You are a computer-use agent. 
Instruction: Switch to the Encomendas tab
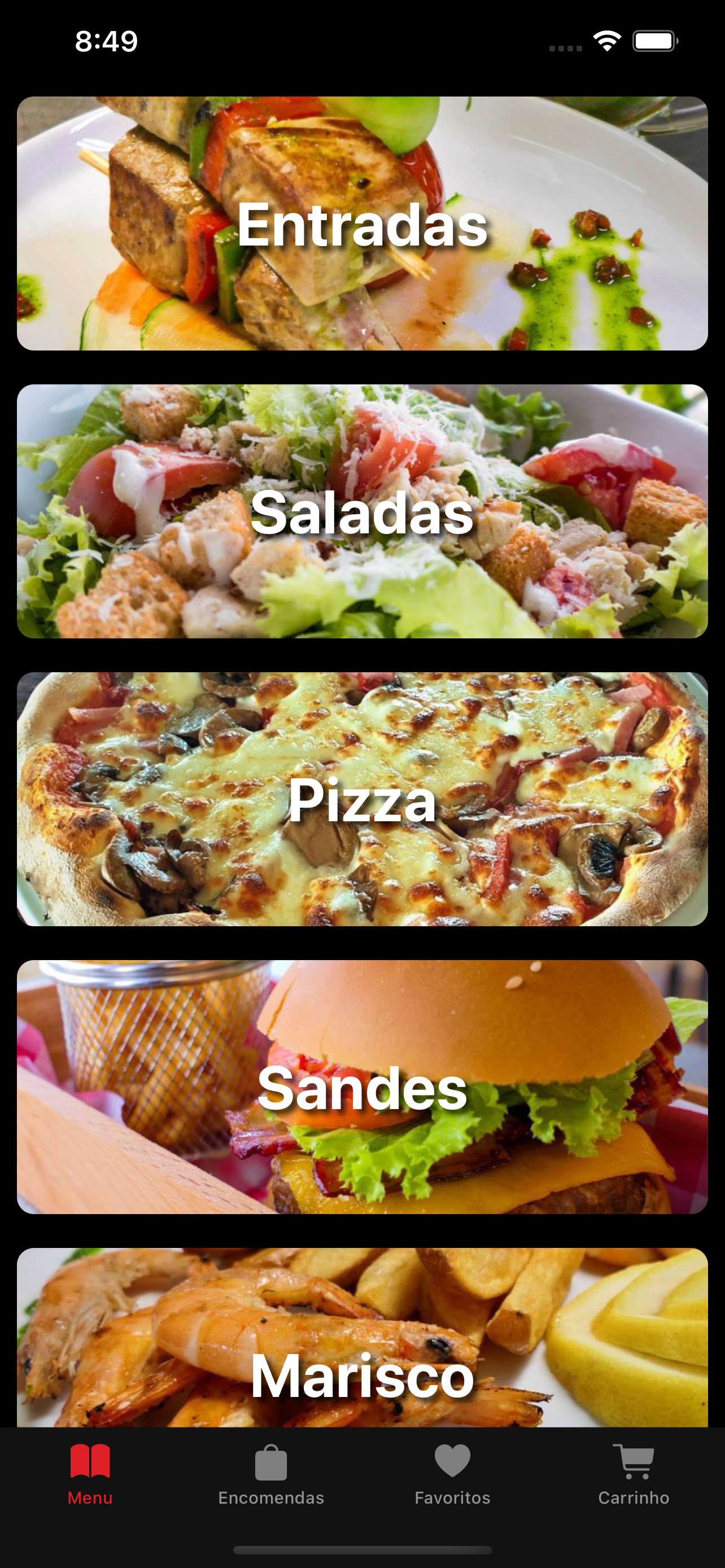click(271, 1497)
